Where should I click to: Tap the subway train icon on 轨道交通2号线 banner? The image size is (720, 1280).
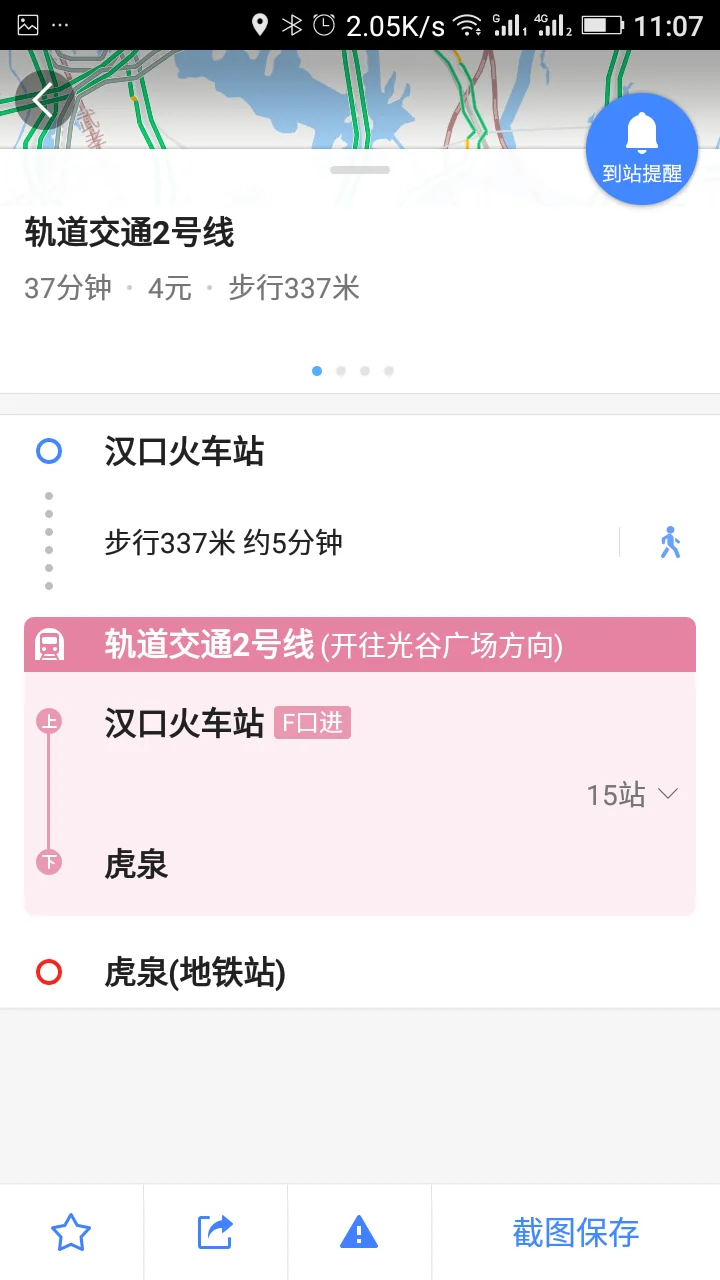(49, 644)
